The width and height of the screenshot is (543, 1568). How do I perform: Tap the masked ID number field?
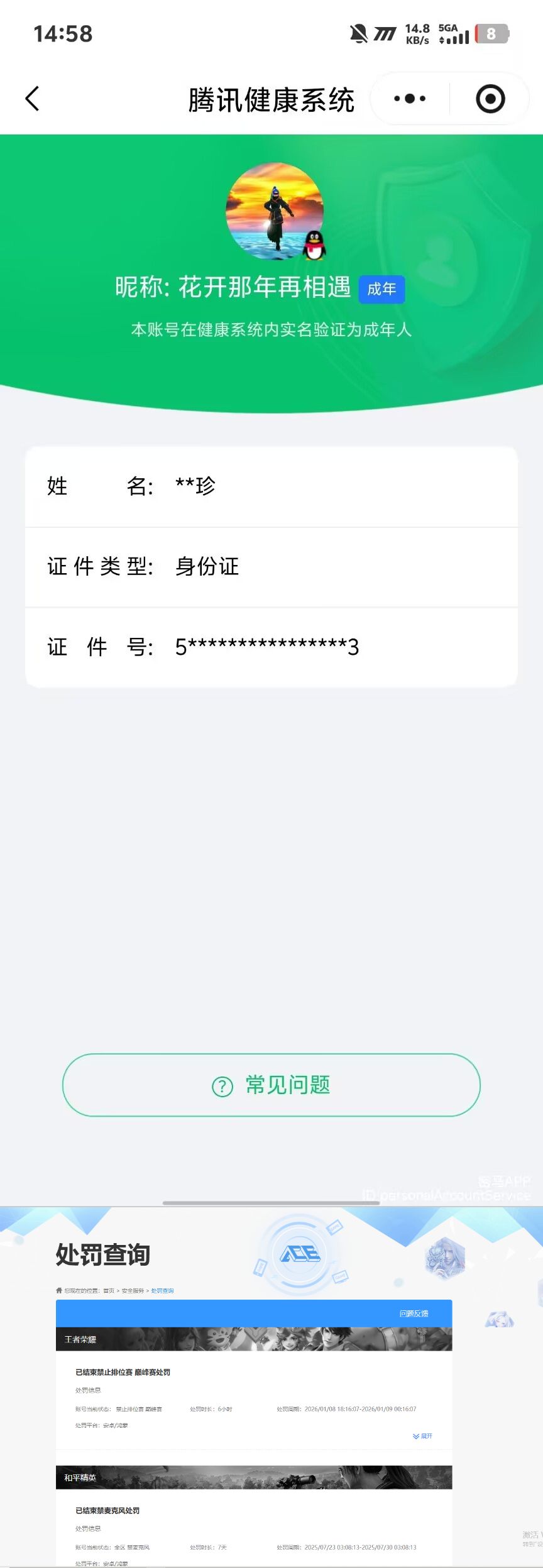click(x=266, y=647)
